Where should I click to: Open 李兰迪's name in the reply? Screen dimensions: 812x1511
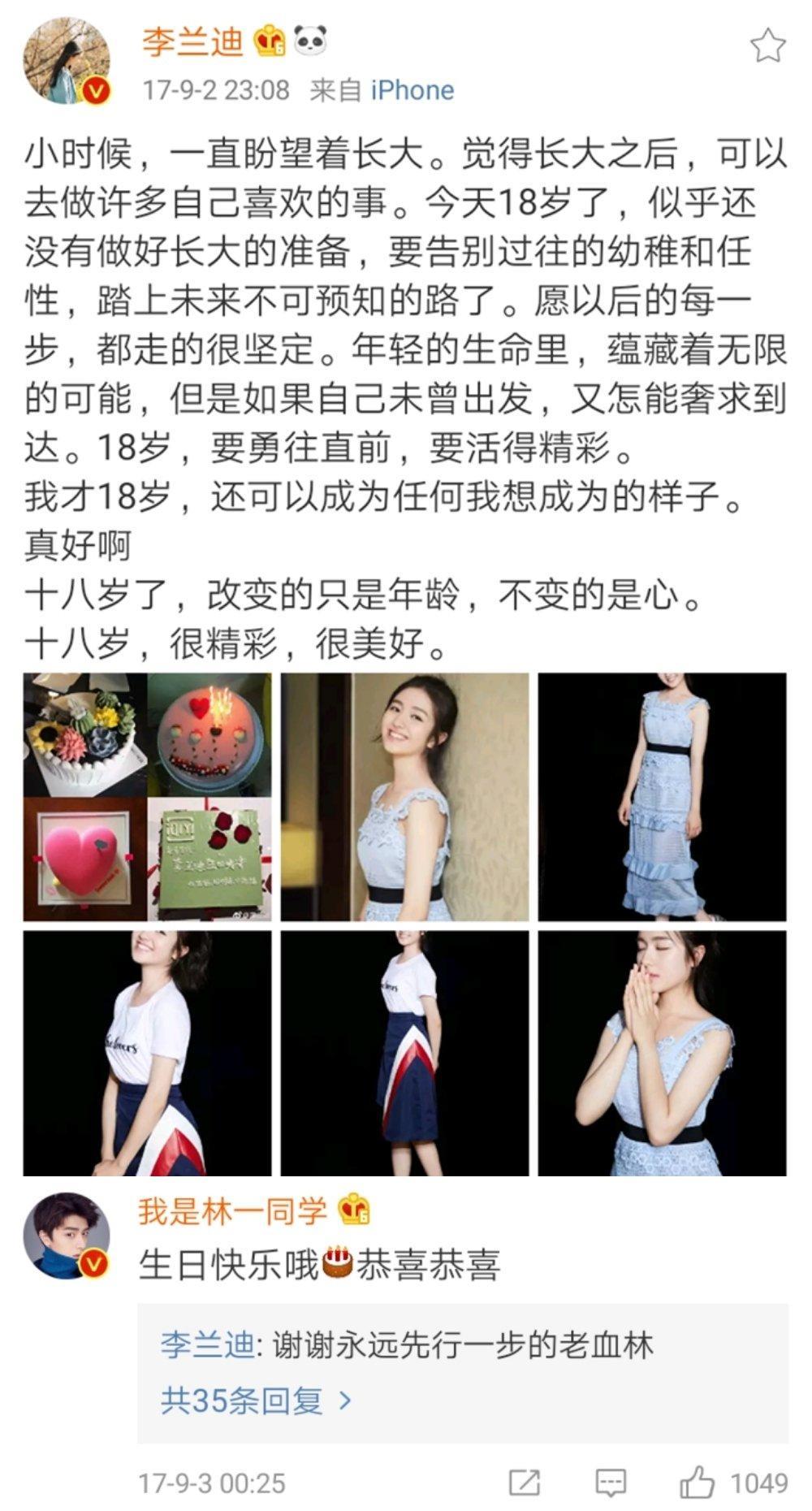(x=207, y=1345)
